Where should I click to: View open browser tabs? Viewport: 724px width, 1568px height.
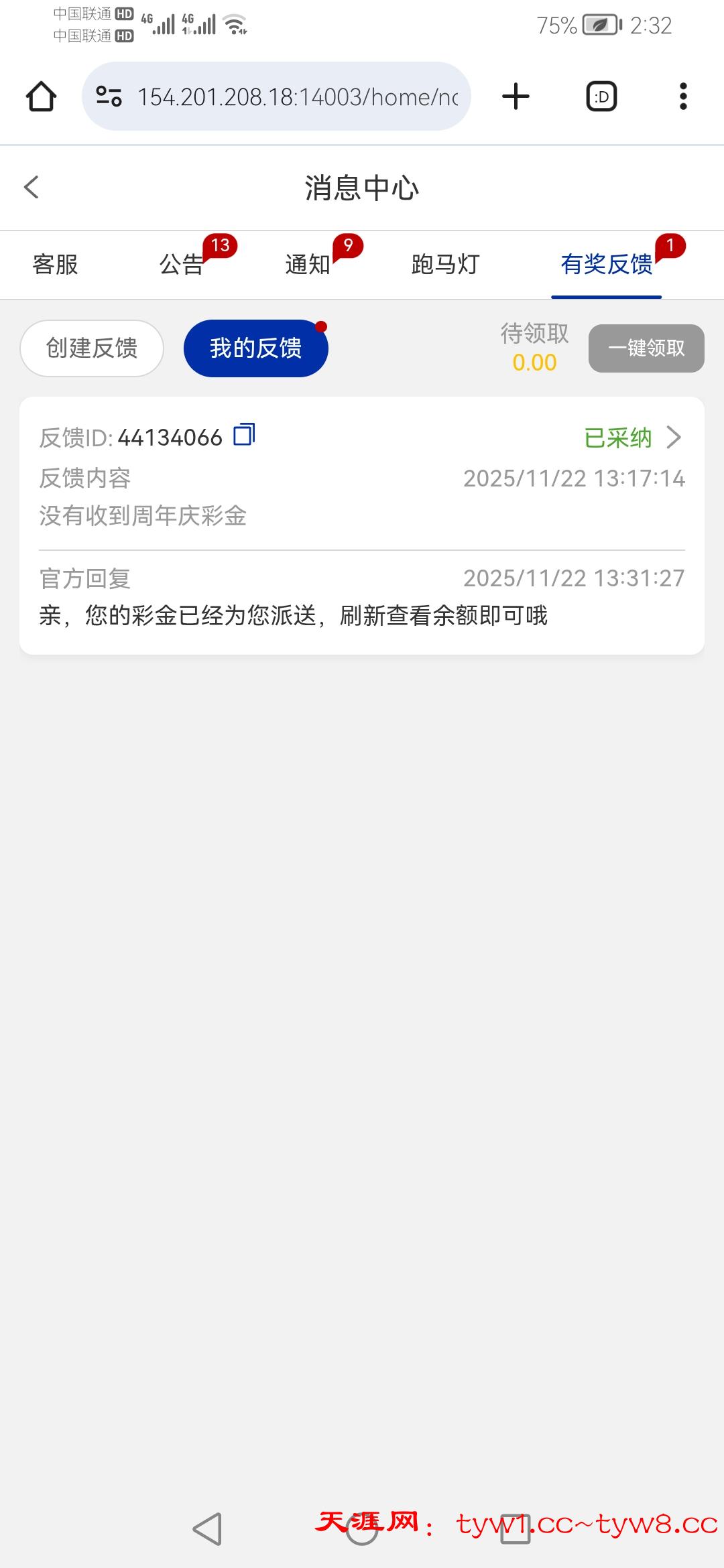(601, 96)
